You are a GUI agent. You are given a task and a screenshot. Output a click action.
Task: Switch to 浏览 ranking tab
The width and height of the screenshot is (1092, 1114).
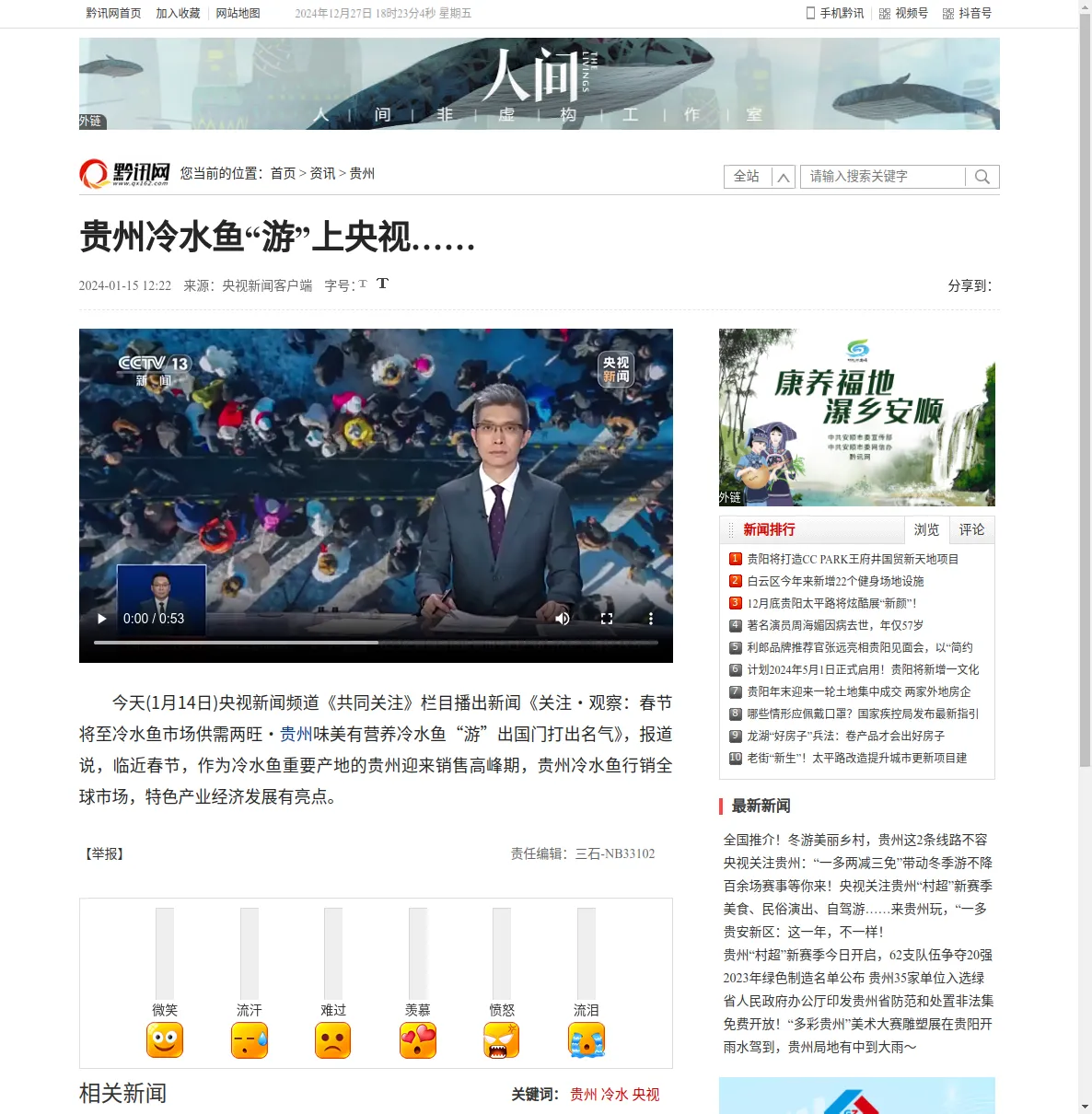coord(926,529)
